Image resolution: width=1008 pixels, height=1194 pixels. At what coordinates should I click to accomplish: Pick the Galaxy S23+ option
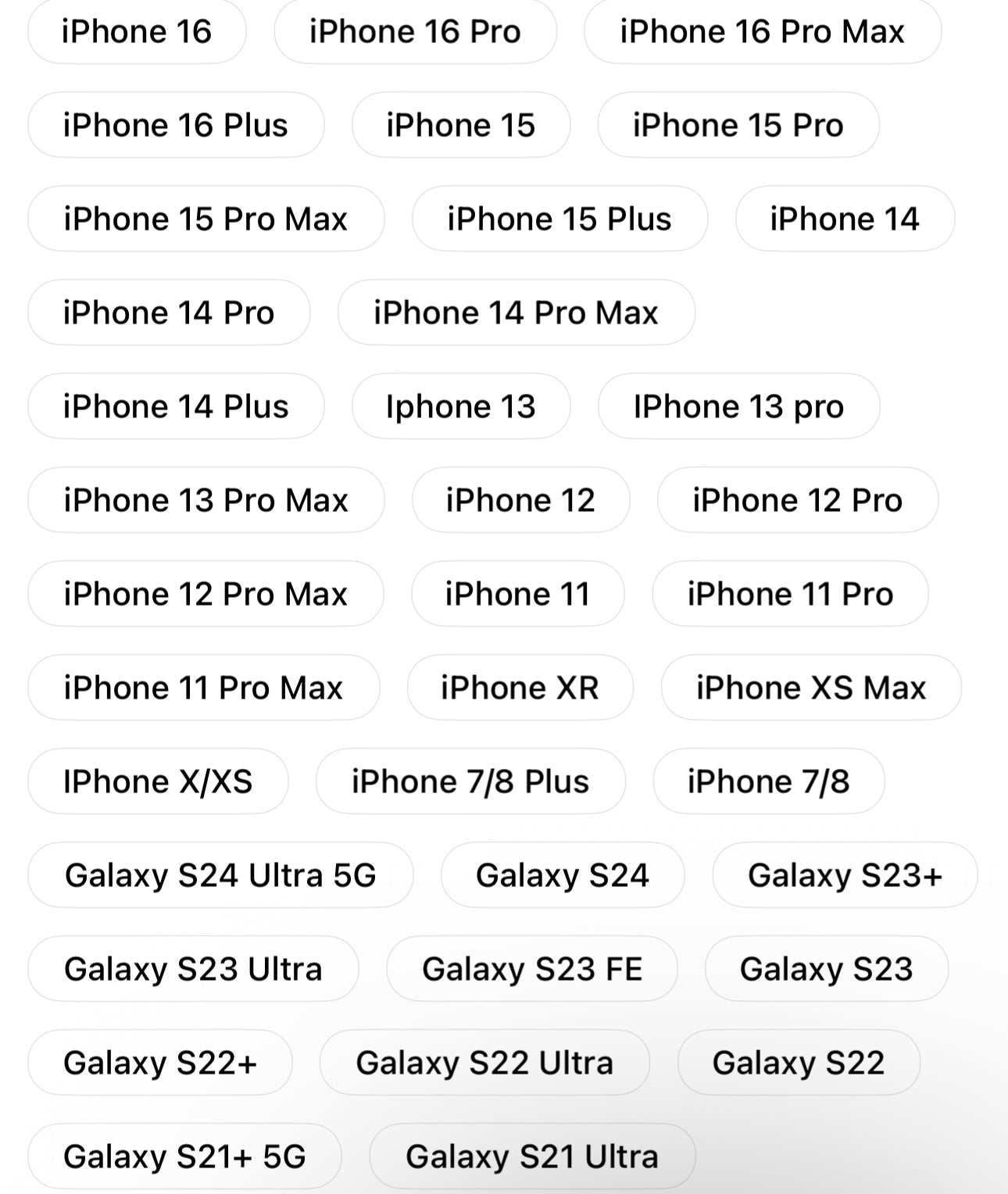click(844, 875)
